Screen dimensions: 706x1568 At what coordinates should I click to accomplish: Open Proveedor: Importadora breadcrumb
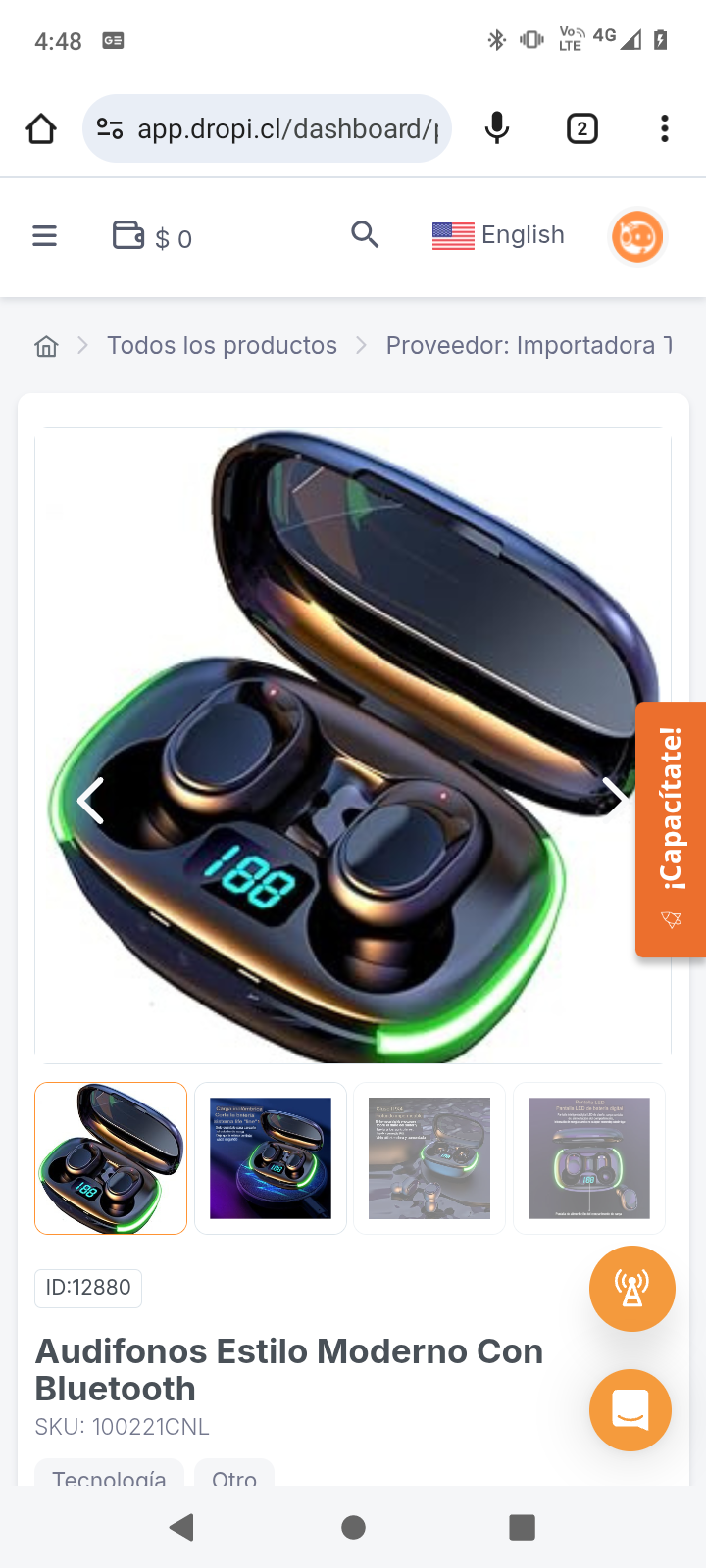pyautogui.click(x=529, y=346)
